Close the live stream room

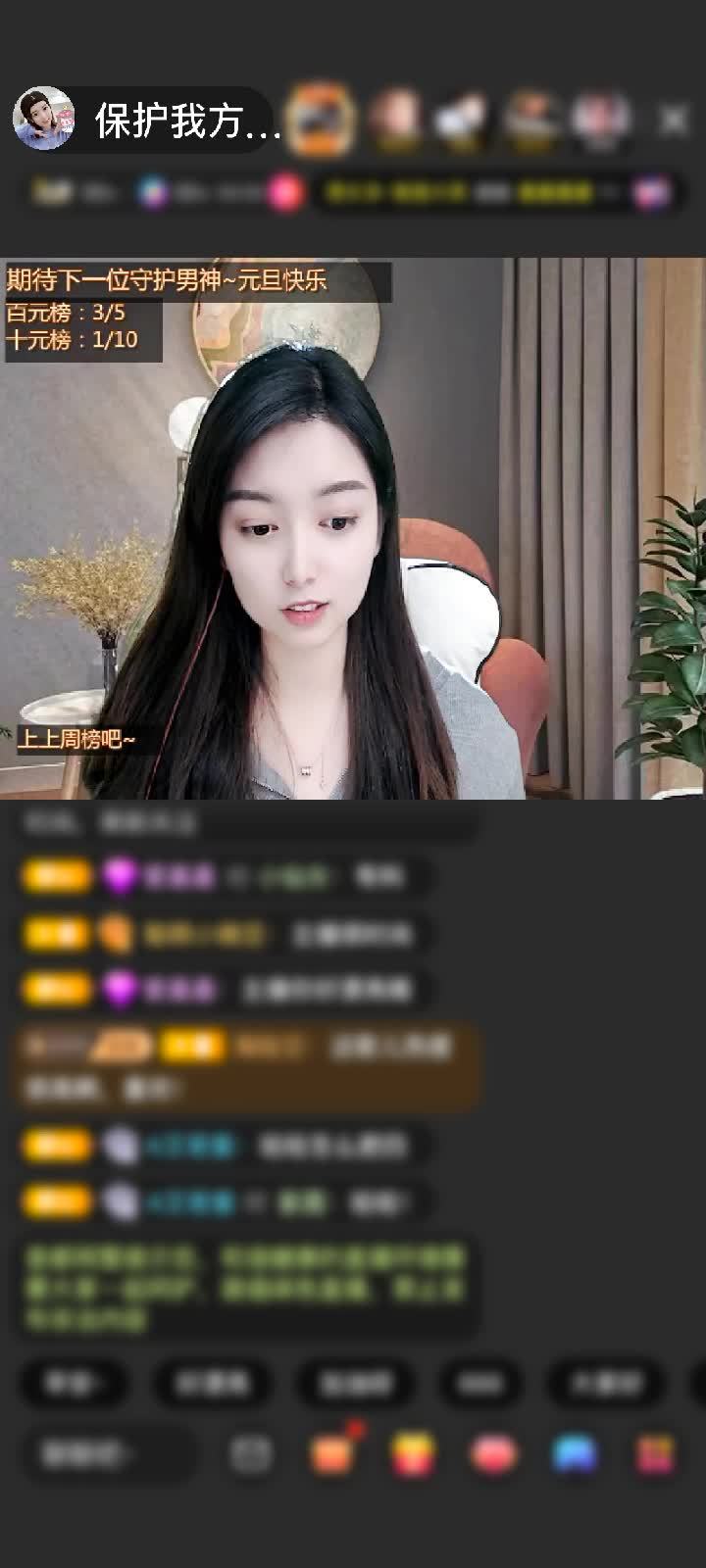coord(673,120)
